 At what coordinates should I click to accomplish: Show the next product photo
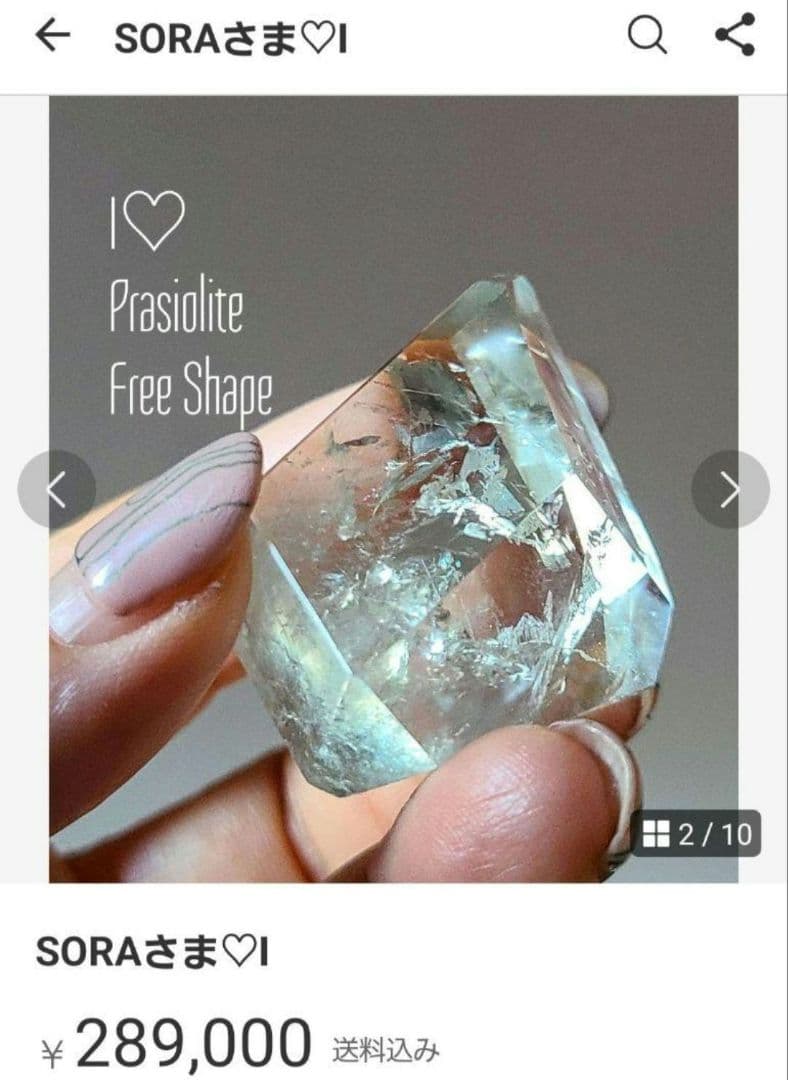(731, 490)
